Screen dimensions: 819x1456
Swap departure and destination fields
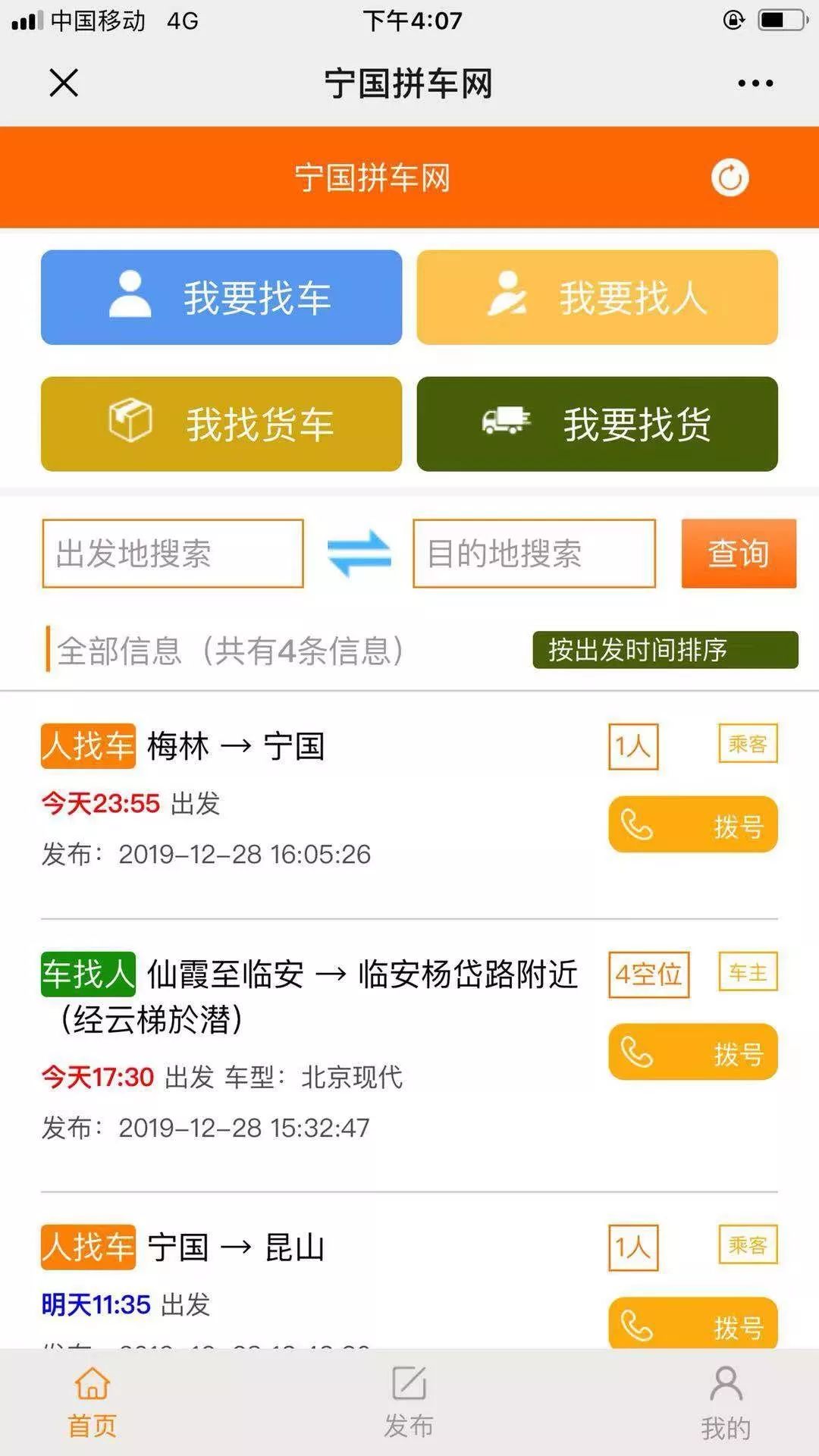pos(359,554)
